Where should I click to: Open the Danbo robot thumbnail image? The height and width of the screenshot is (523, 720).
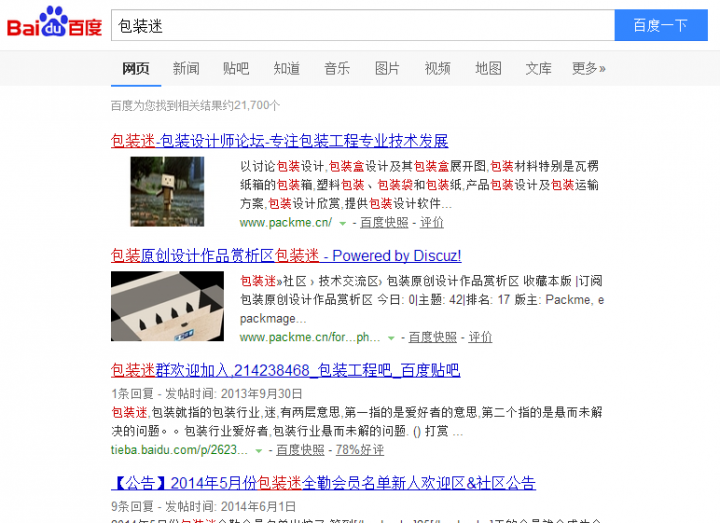click(167, 191)
